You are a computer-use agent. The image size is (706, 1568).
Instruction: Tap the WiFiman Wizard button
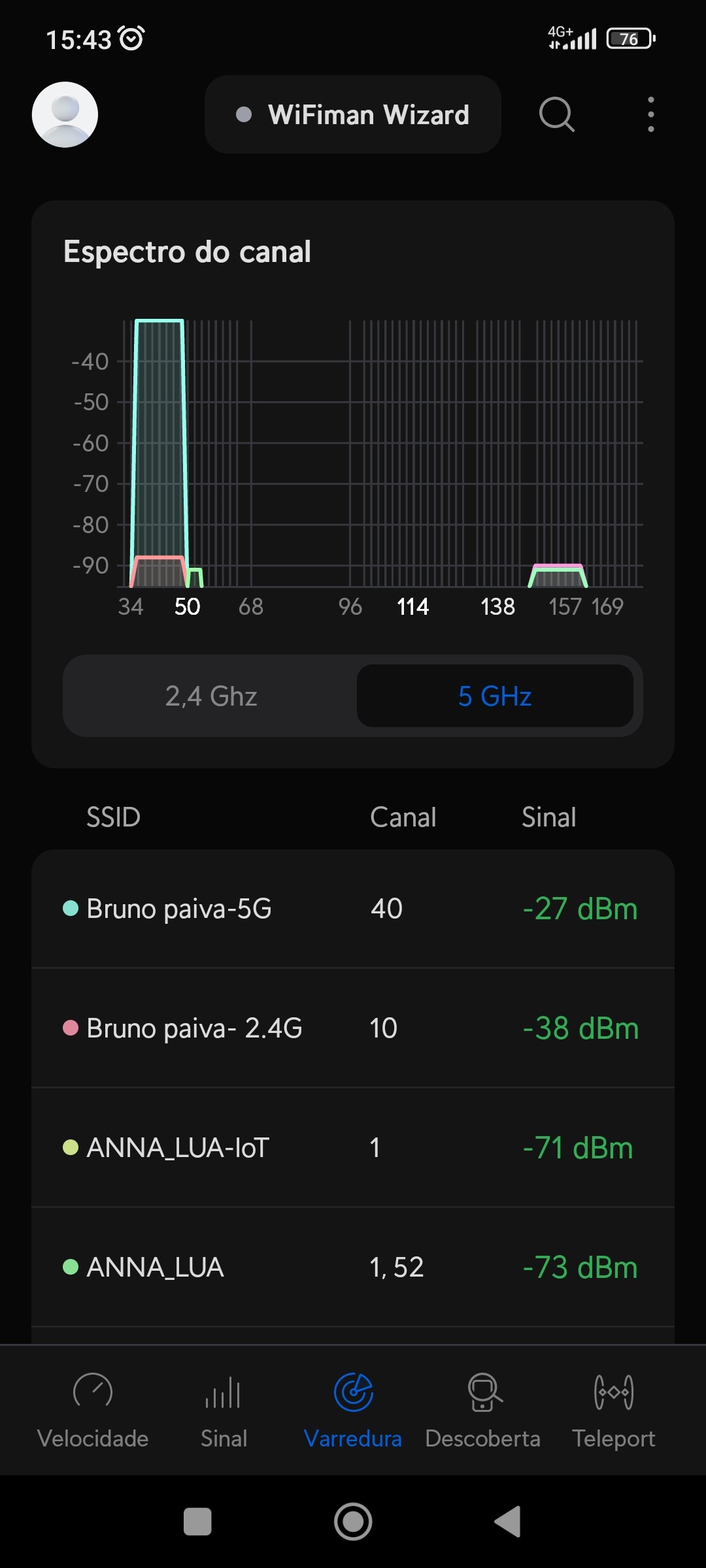point(353,114)
